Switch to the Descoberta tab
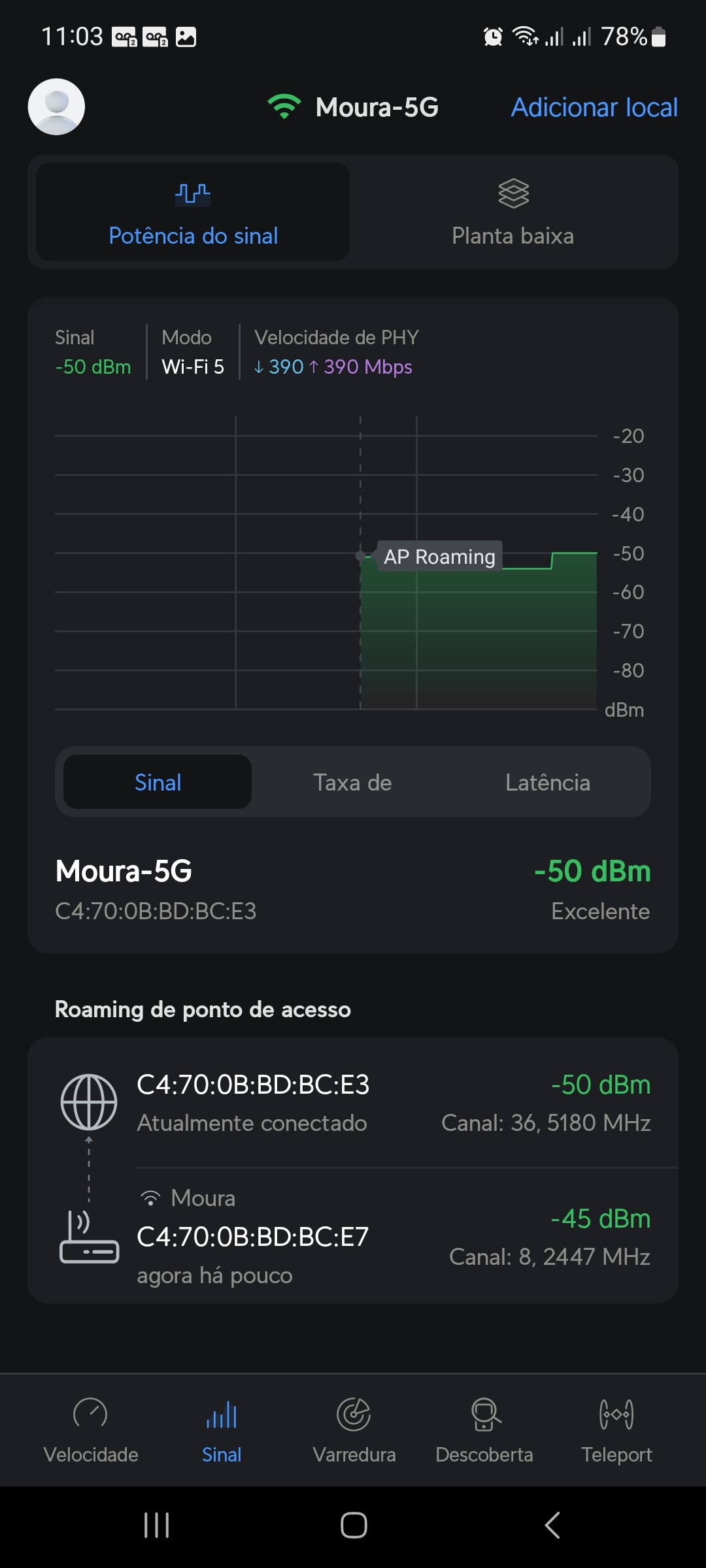Viewport: 706px width, 1568px height. [484, 1429]
